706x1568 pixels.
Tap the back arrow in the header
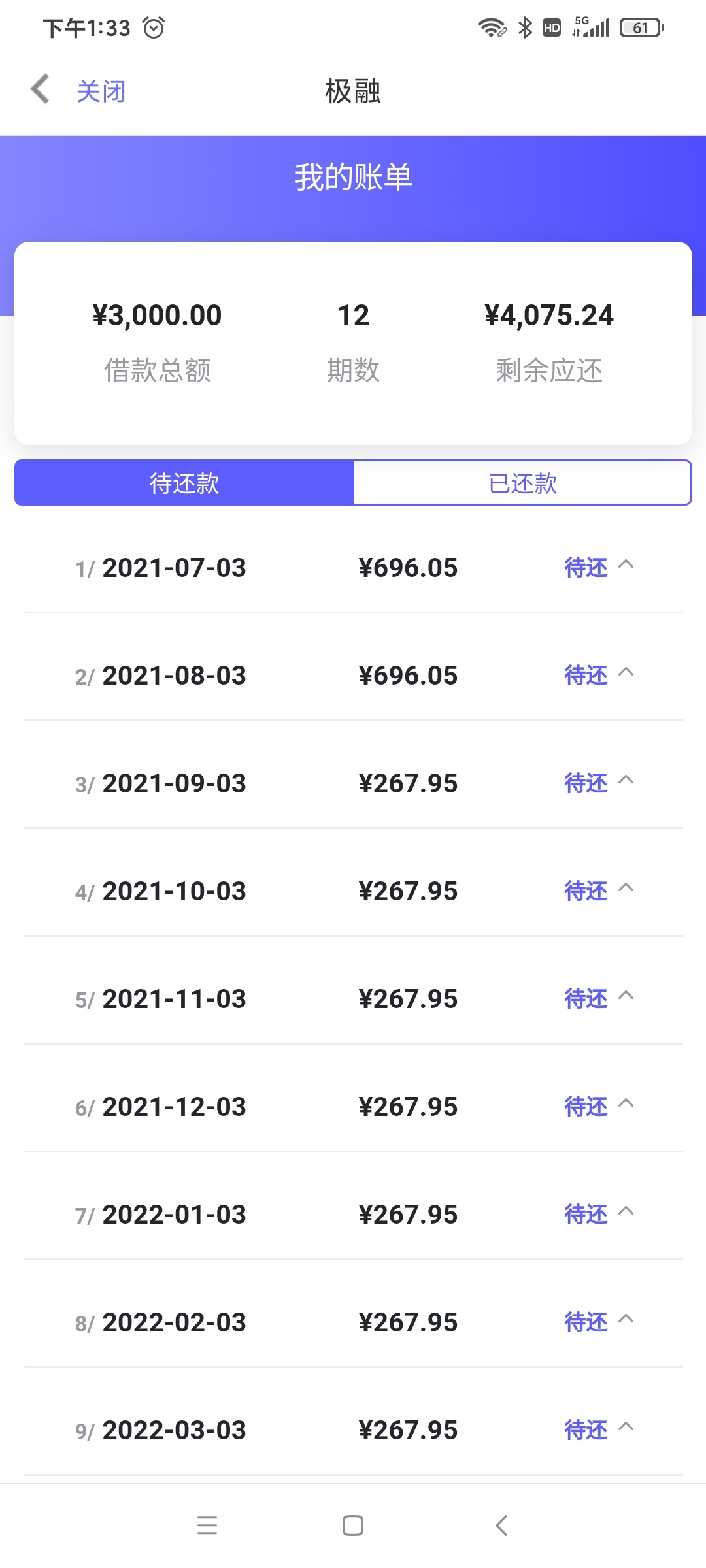click(x=41, y=90)
